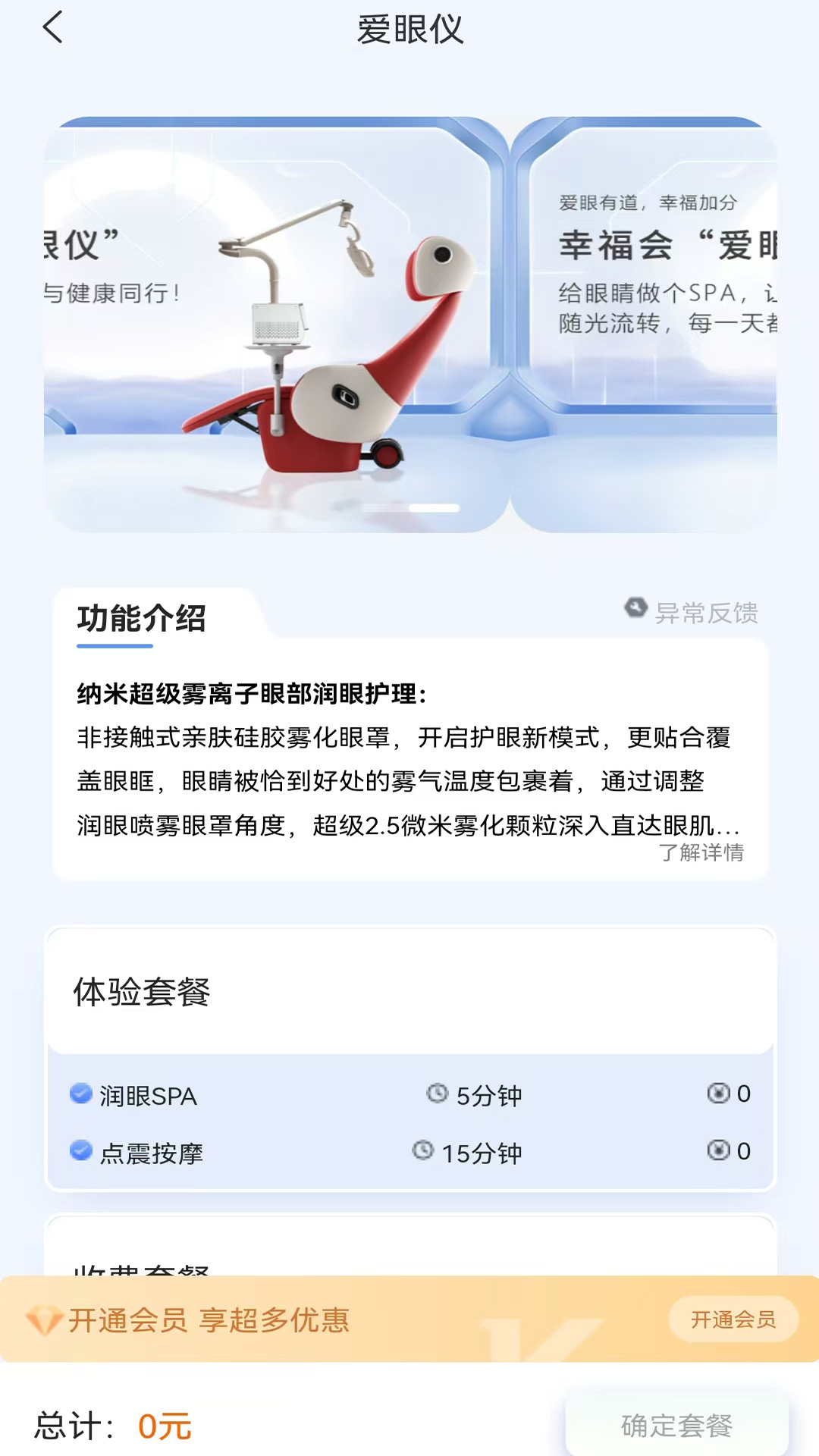Viewport: 819px width, 1456px height.
Task: Go back from the 爱眼仪 page
Action: 53,29
